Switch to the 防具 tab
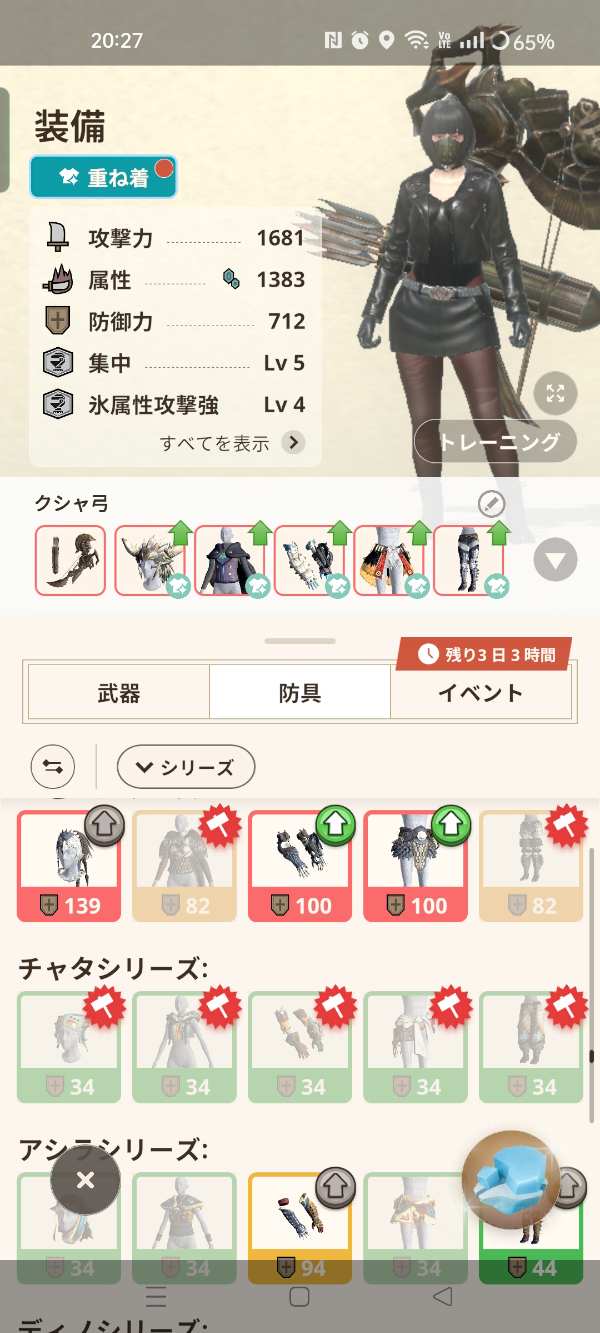600x1333 pixels. (300, 693)
